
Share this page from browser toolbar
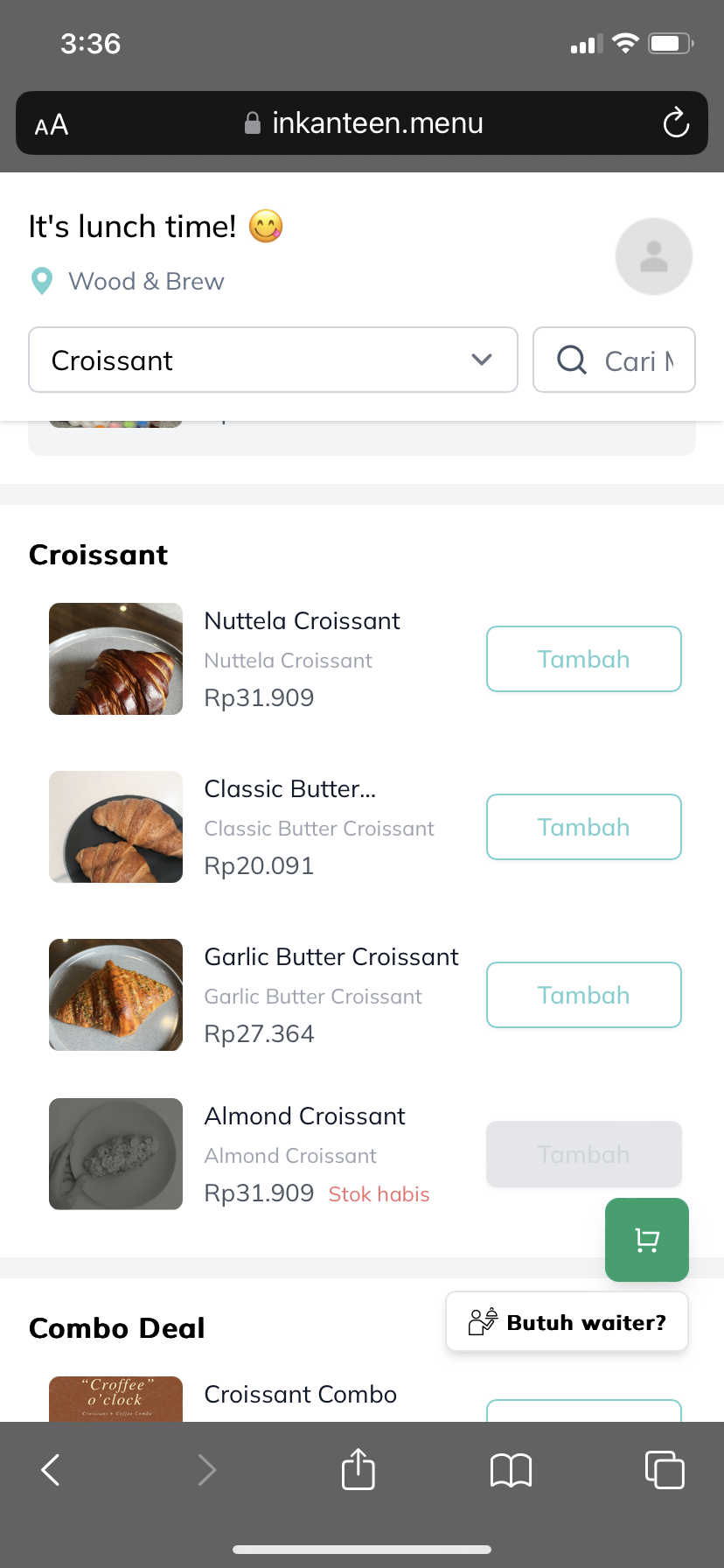click(x=359, y=1469)
